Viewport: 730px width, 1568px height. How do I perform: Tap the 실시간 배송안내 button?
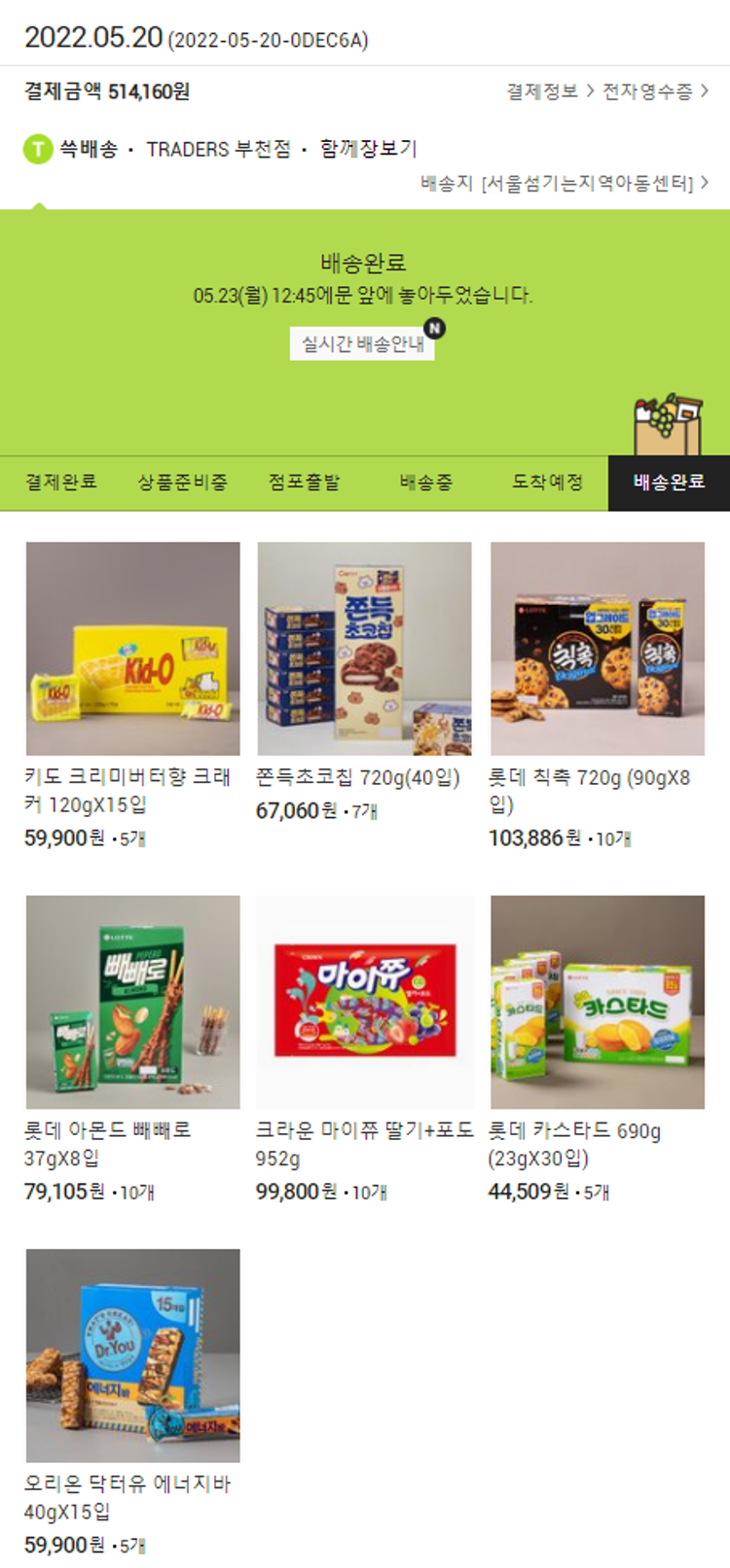tap(362, 343)
